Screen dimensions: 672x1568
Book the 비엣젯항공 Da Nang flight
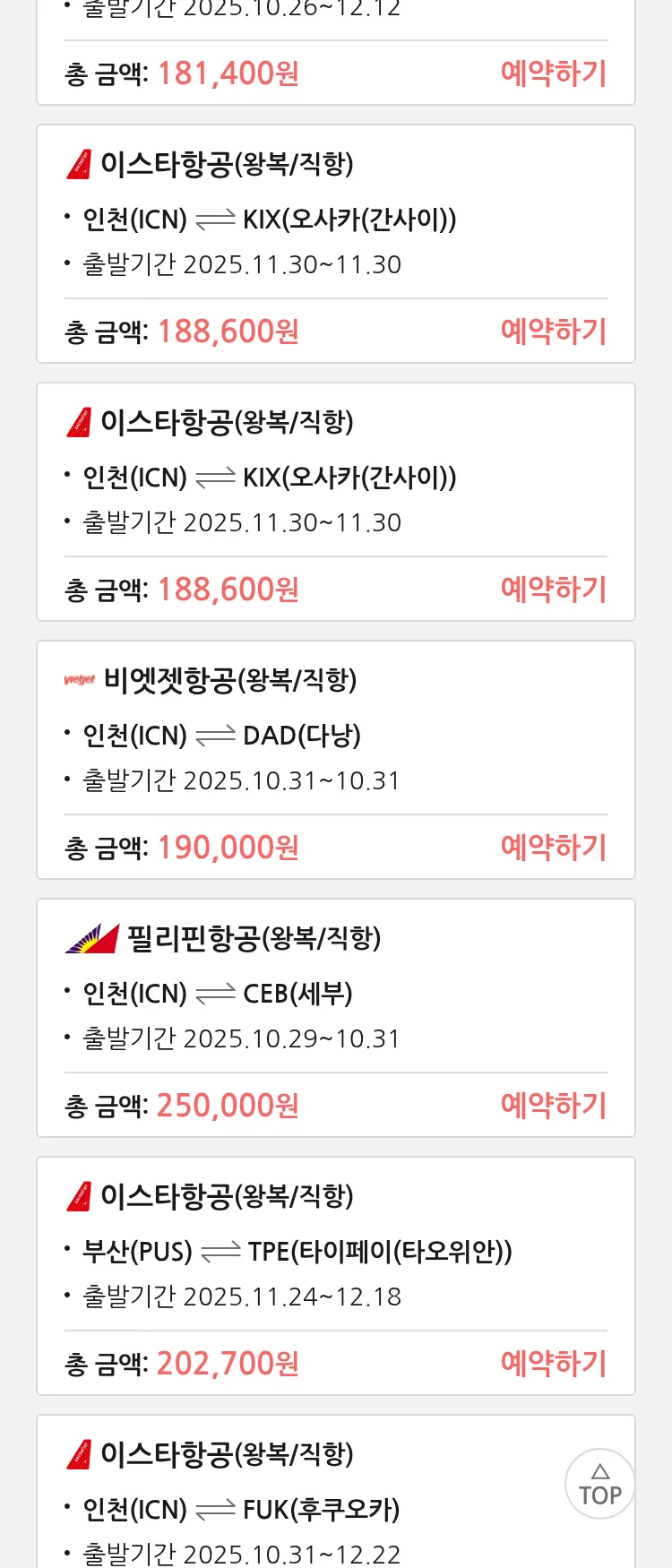(x=553, y=848)
